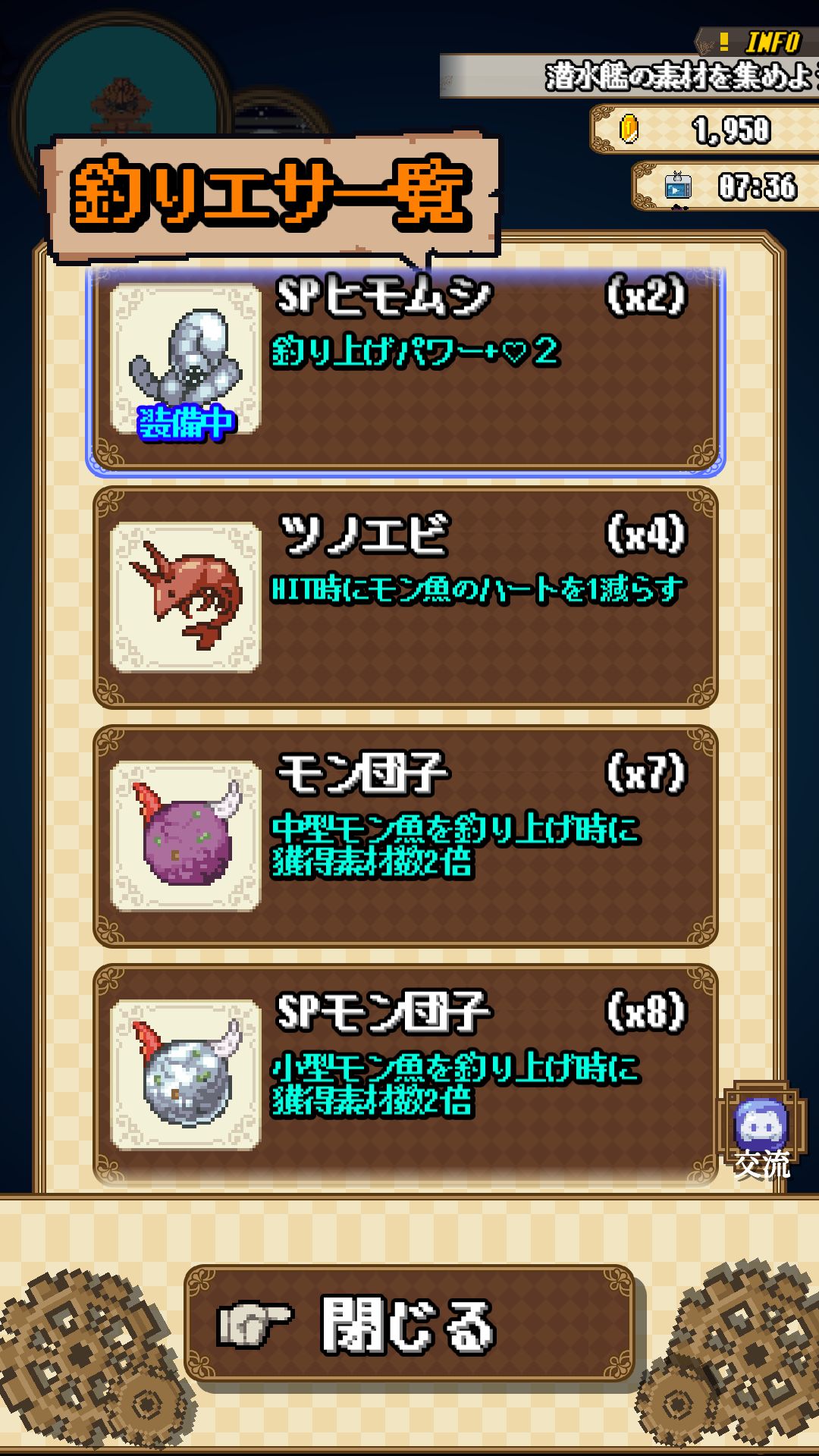The width and height of the screenshot is (819, 1456).
Task: Choose the ツノエビ bait
Action: pyautogui.click(x=406, y=598)
